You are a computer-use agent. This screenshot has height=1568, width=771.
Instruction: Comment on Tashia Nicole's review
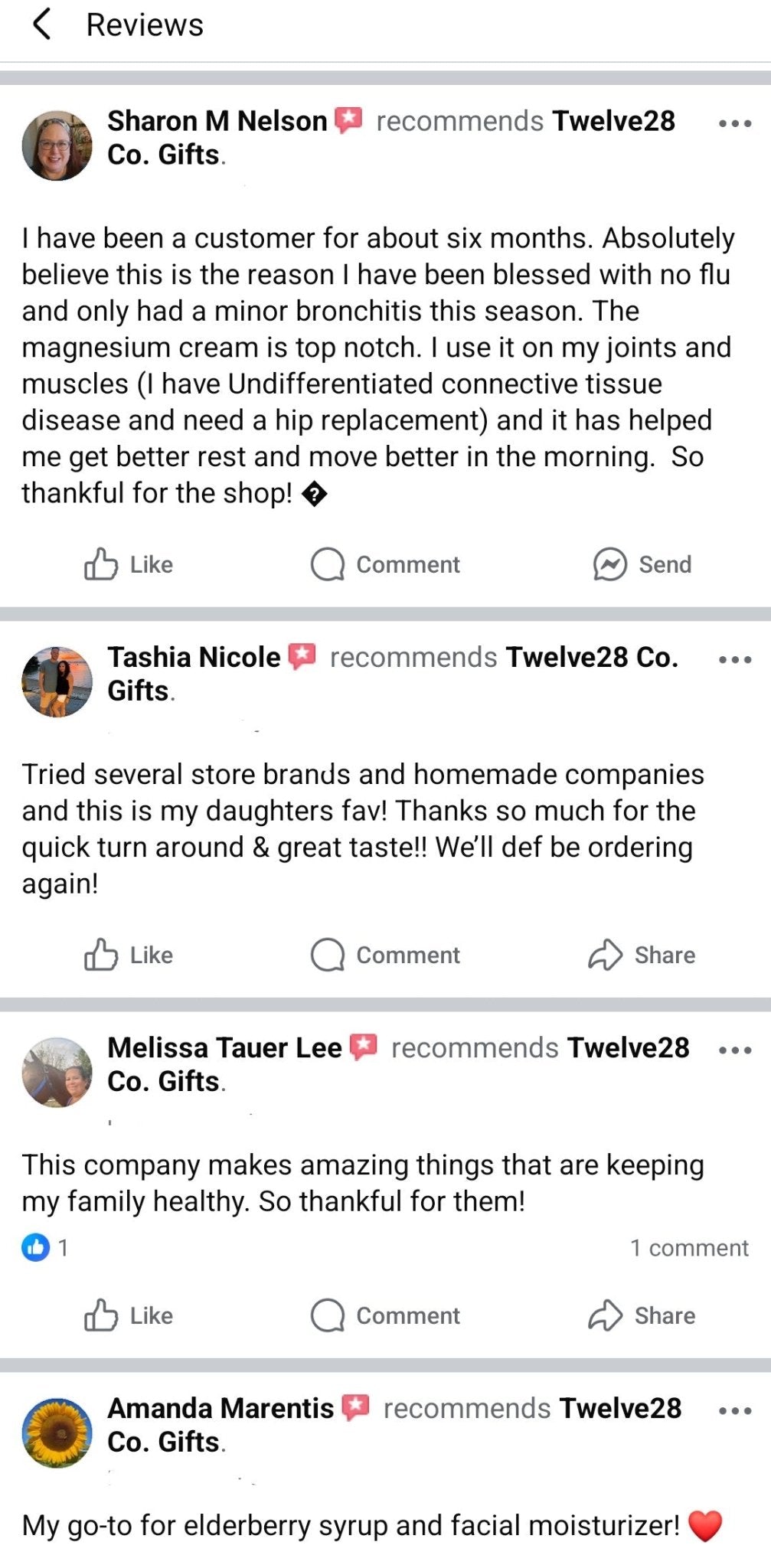pos(385,955)
